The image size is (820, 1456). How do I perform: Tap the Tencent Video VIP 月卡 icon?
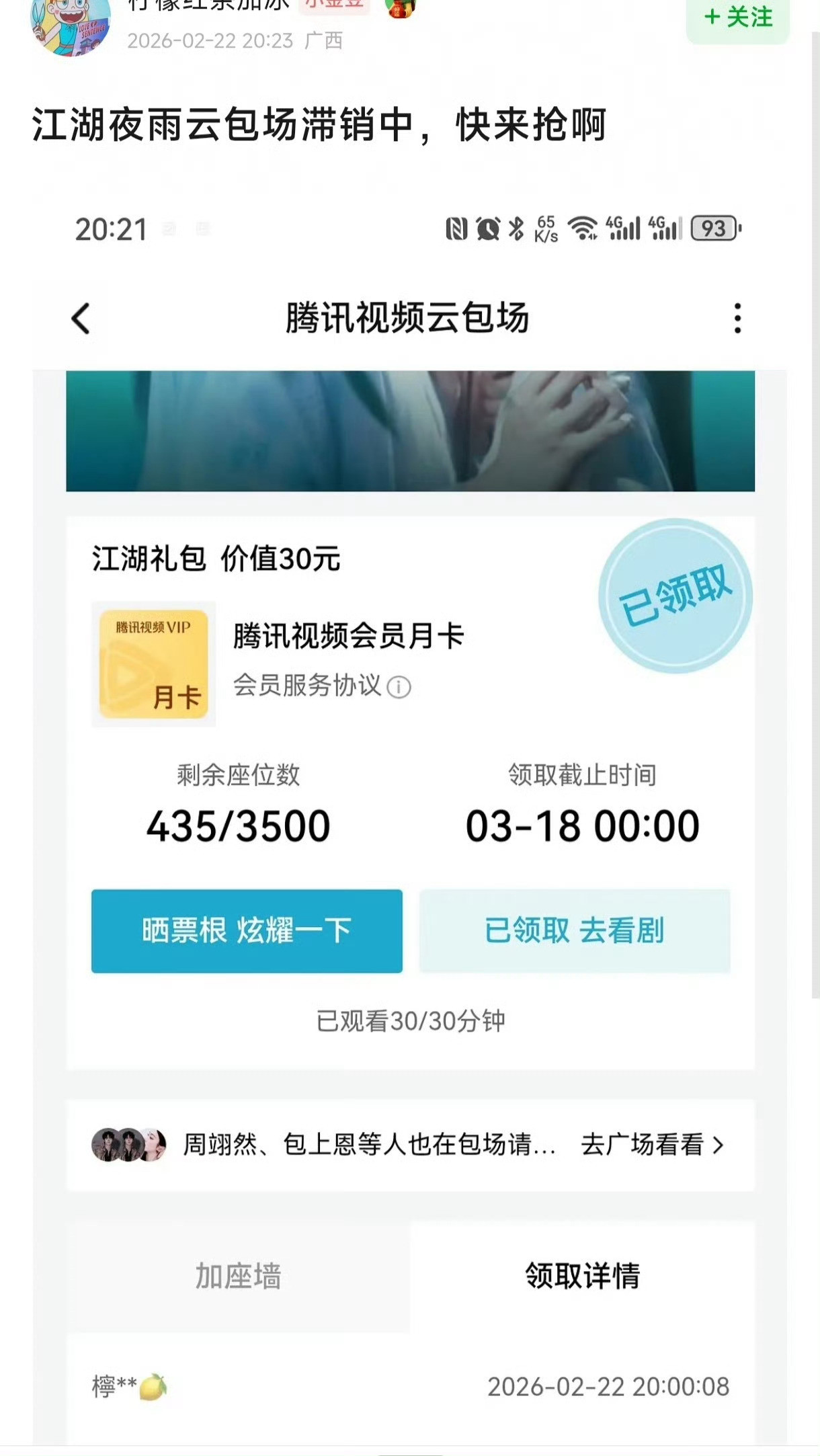tap(153, 664)
